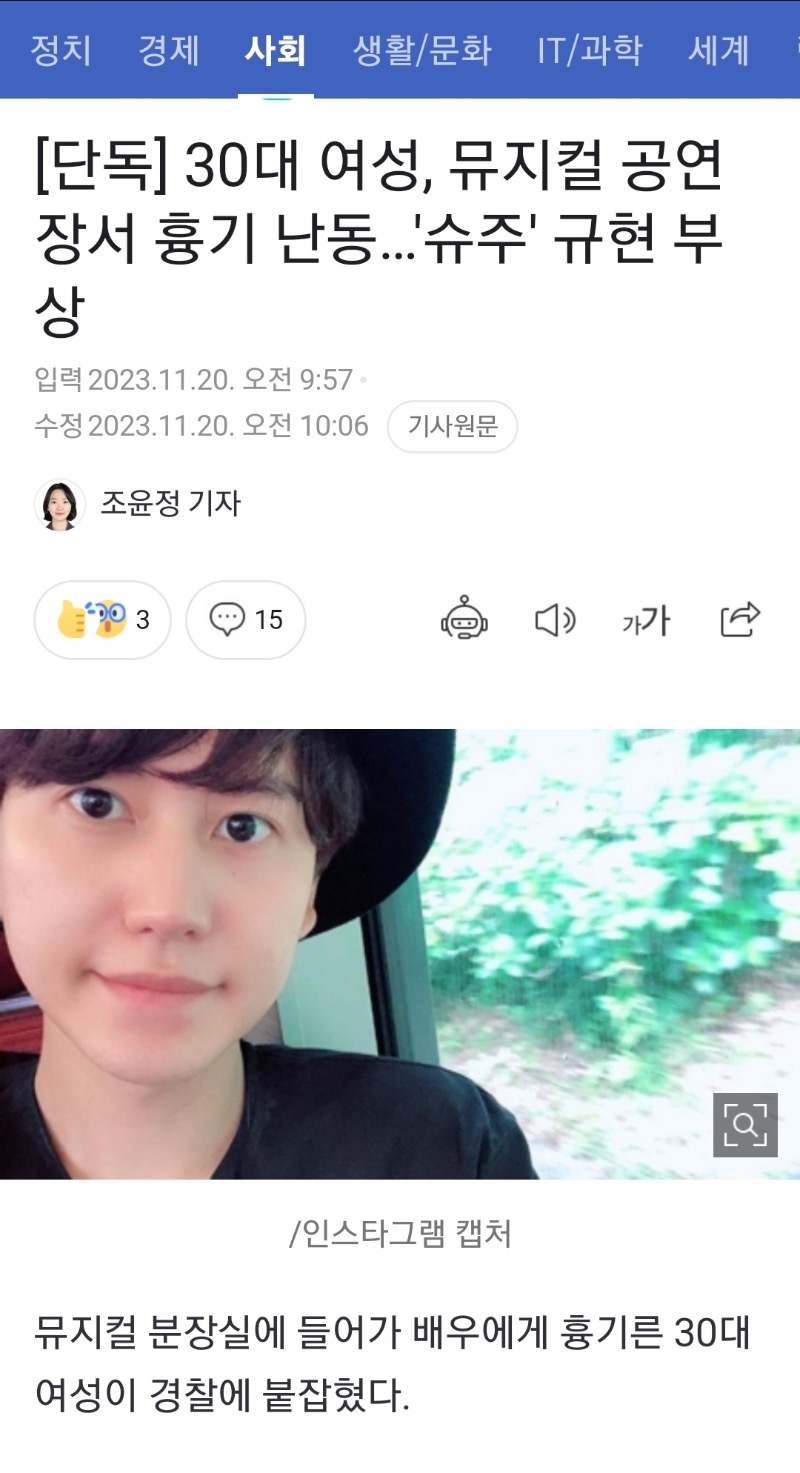Open the 생활/문화 tab
800x1473 pixels.
422,50
